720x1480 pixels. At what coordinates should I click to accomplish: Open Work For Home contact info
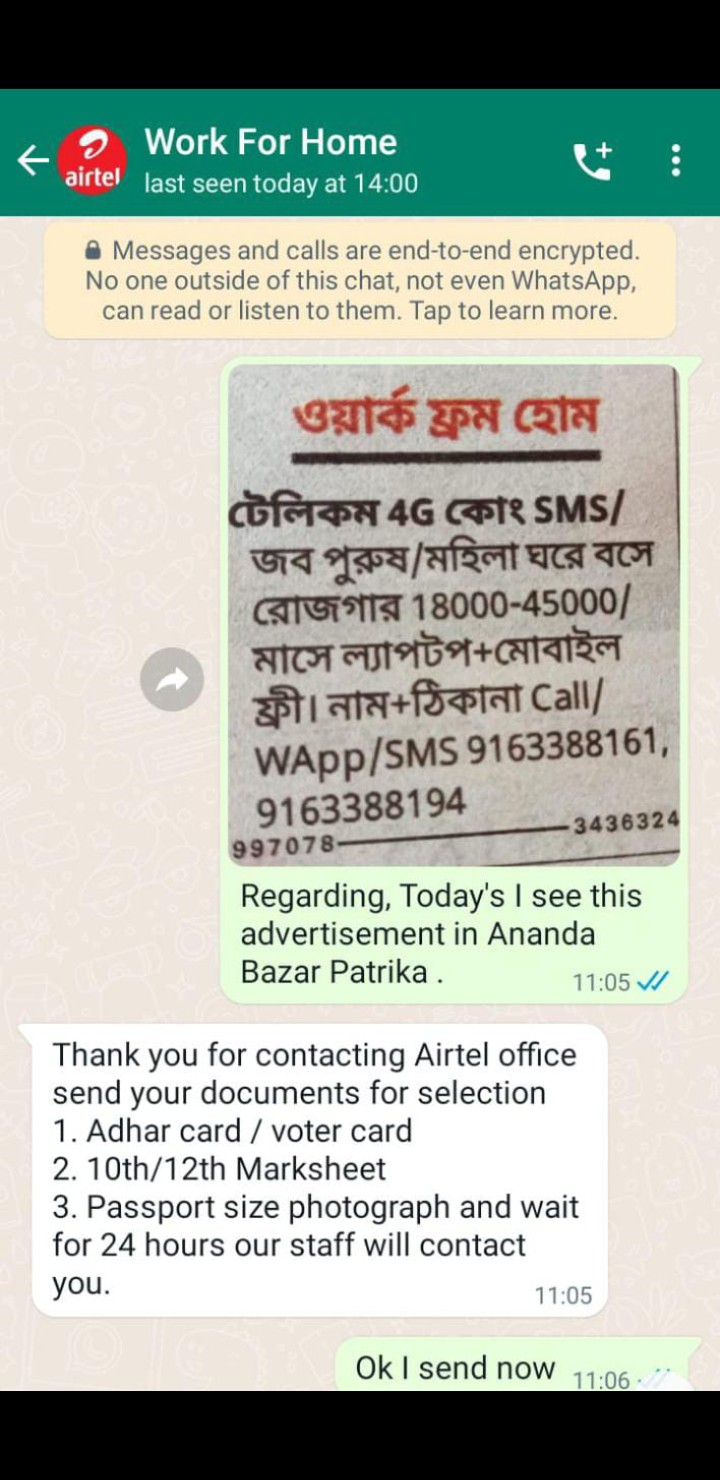[x=280, y=160]
